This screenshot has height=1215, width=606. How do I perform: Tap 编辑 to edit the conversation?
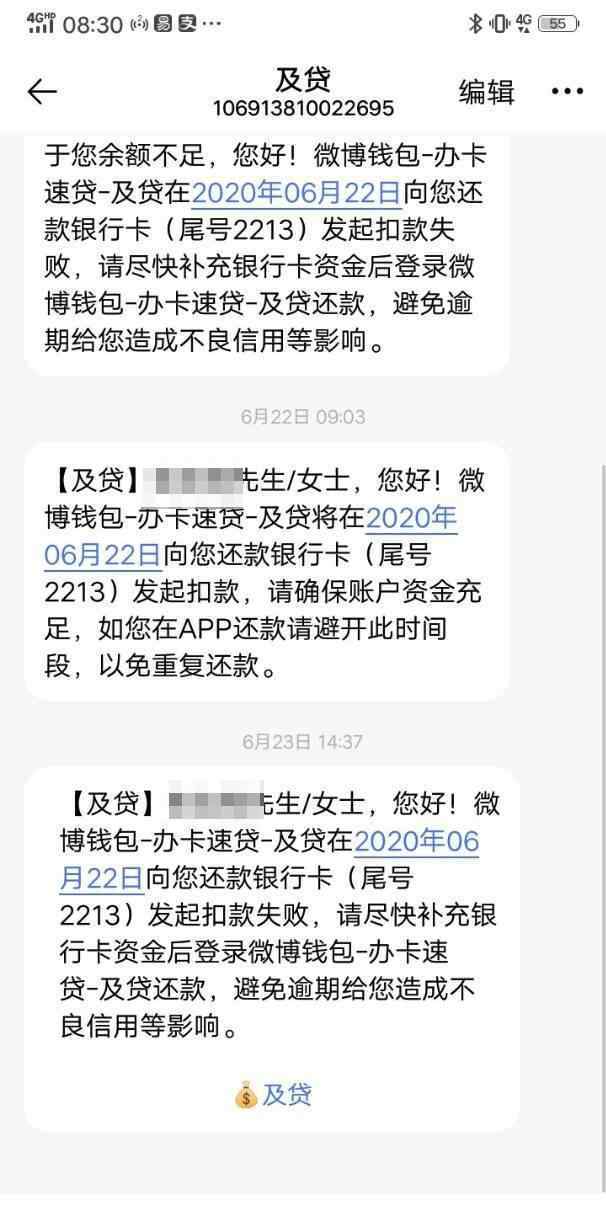click(x=486, y=92)
